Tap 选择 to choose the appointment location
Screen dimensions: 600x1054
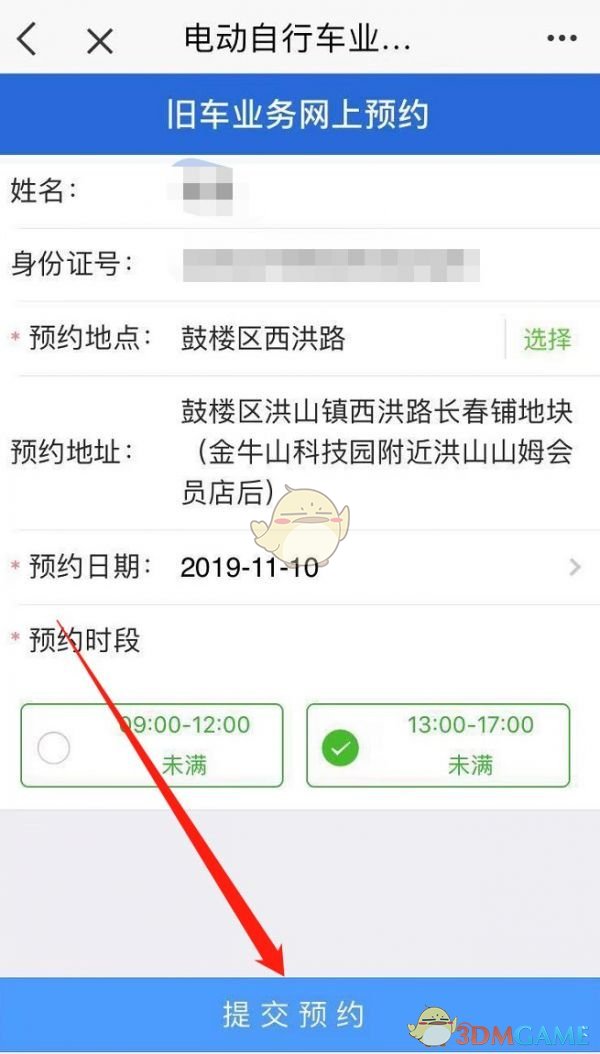click(x=548, y=339)
